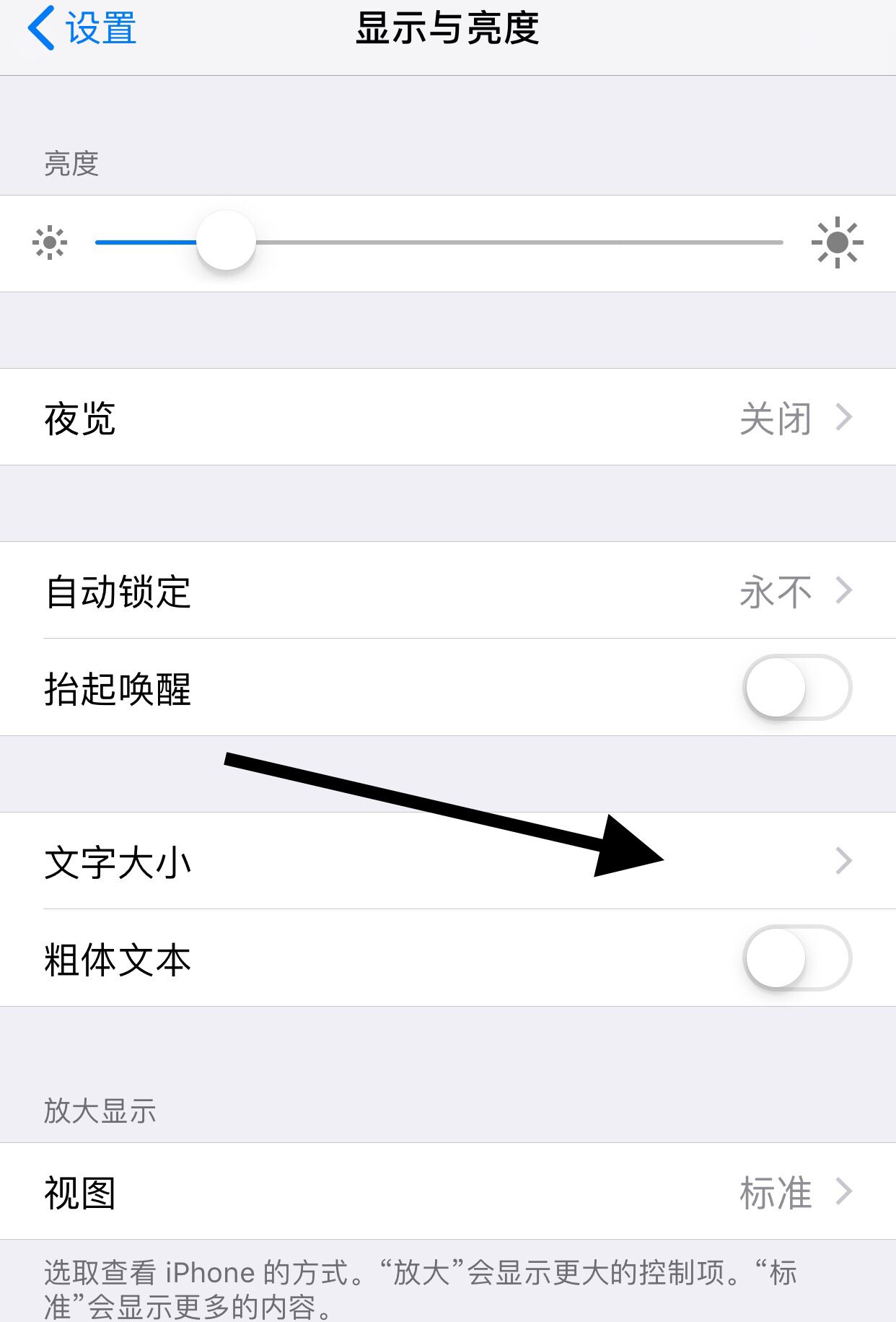Open 夜览 settings

pos(447,417)
